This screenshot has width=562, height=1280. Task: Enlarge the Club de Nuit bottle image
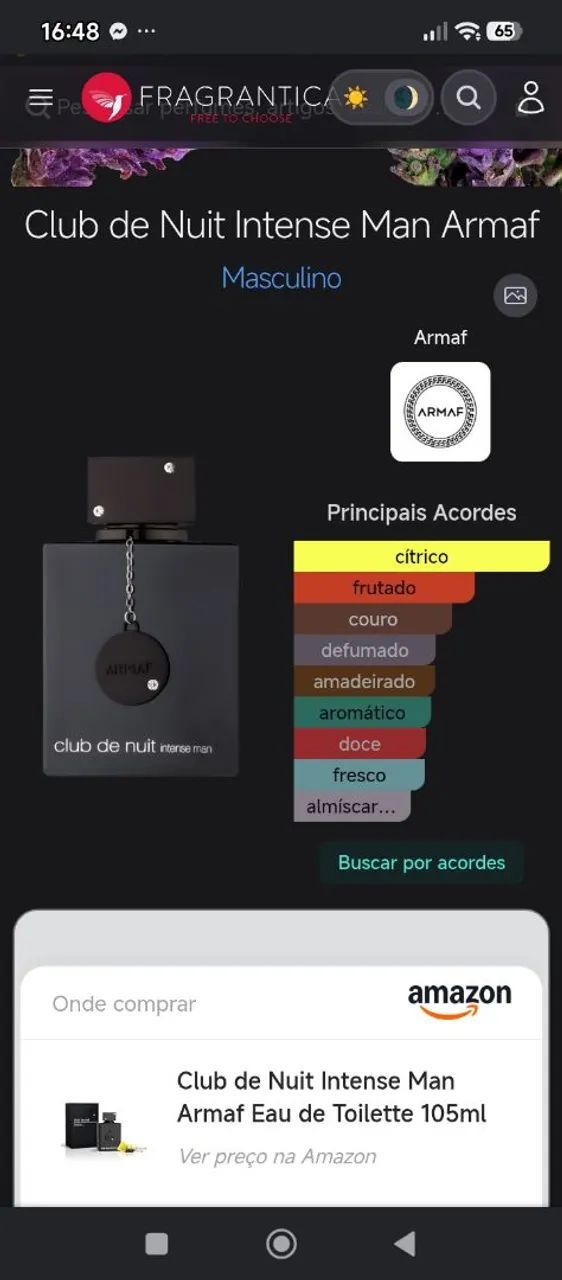point(141,616)
